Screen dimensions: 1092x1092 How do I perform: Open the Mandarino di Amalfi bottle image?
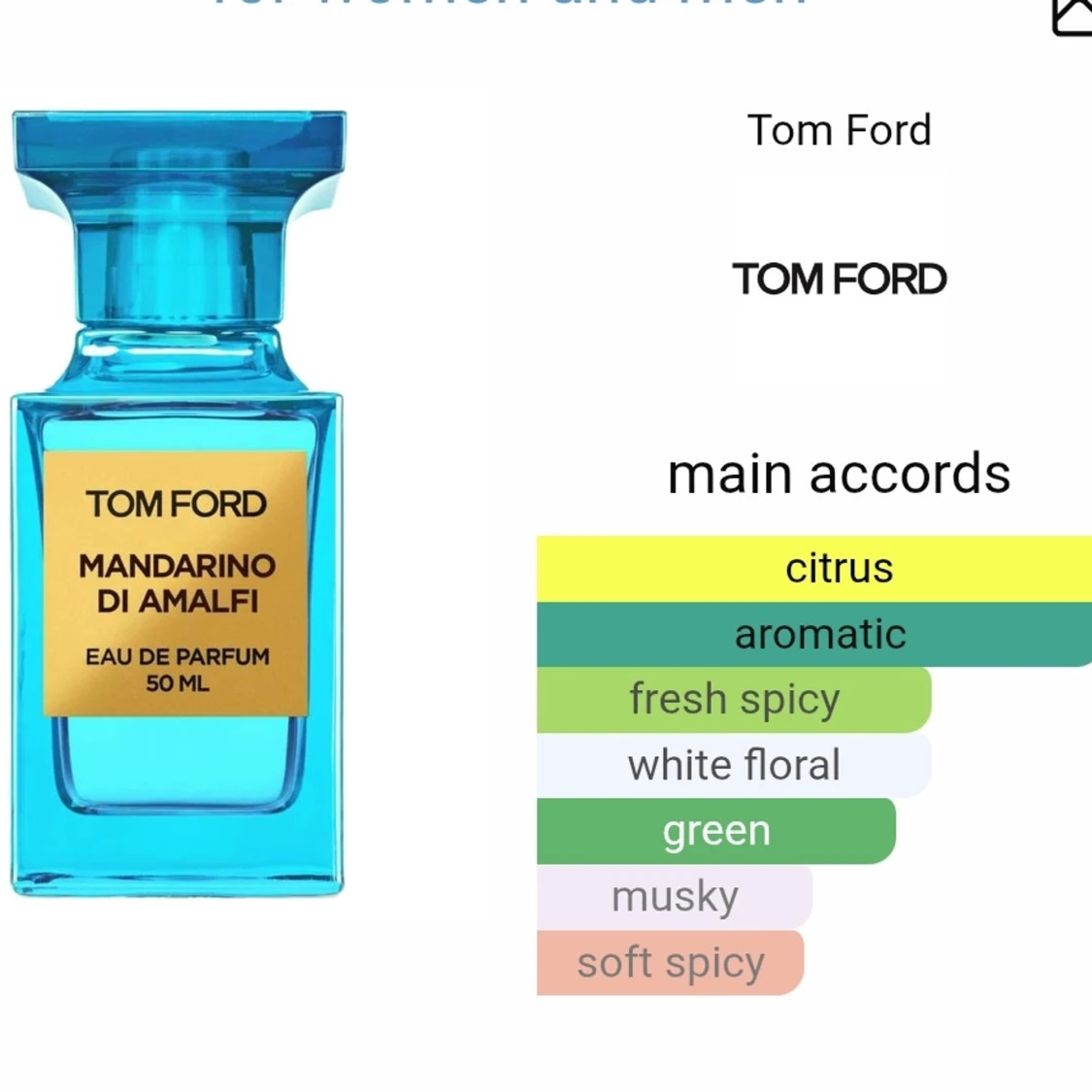coord(178,505)
